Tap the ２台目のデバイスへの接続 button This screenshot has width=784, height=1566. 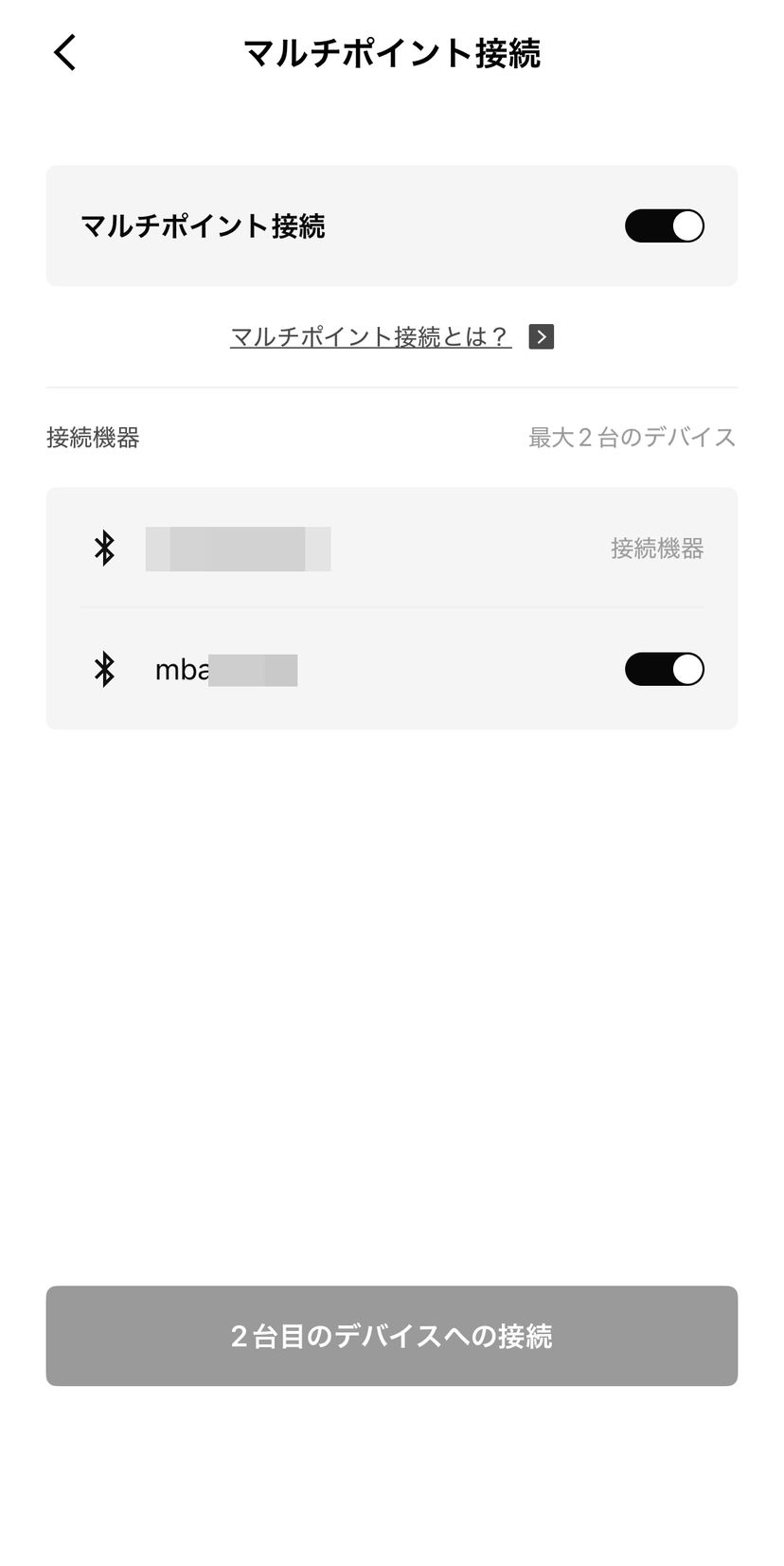pos(392,1336)
